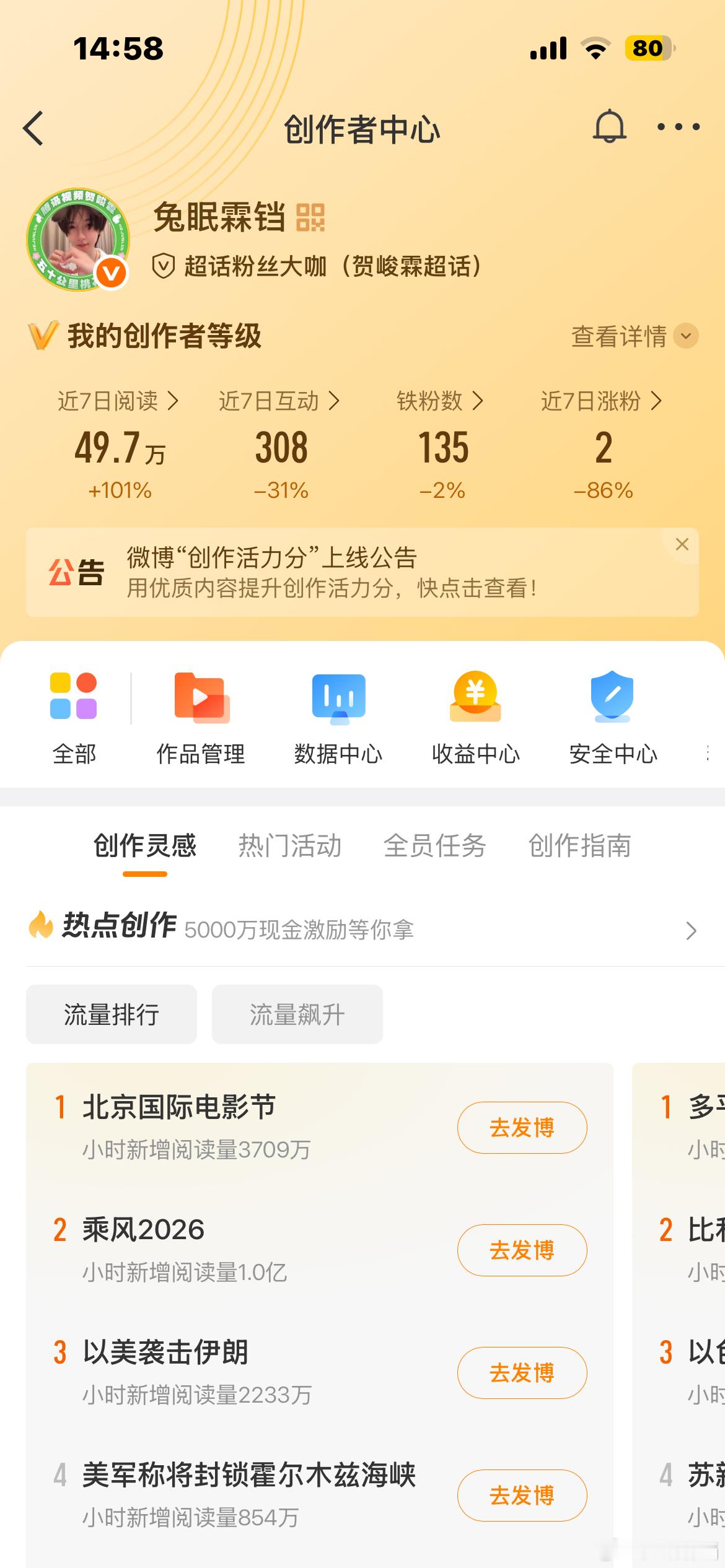Select the 流量排行 ranking filter

(x=112, y=1014)
